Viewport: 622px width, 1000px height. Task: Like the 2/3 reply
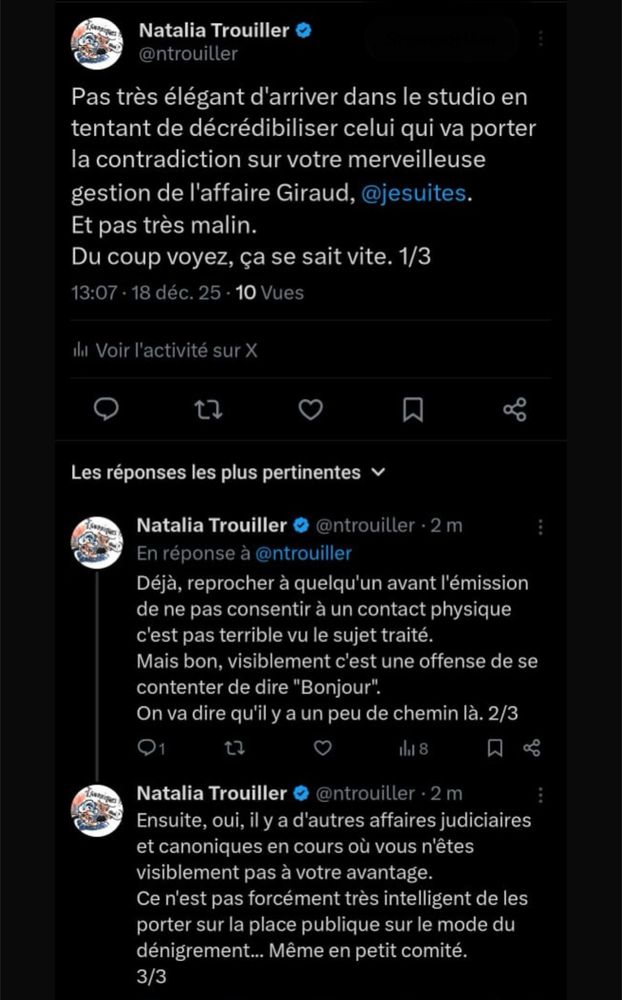click(x=322, y=748)
